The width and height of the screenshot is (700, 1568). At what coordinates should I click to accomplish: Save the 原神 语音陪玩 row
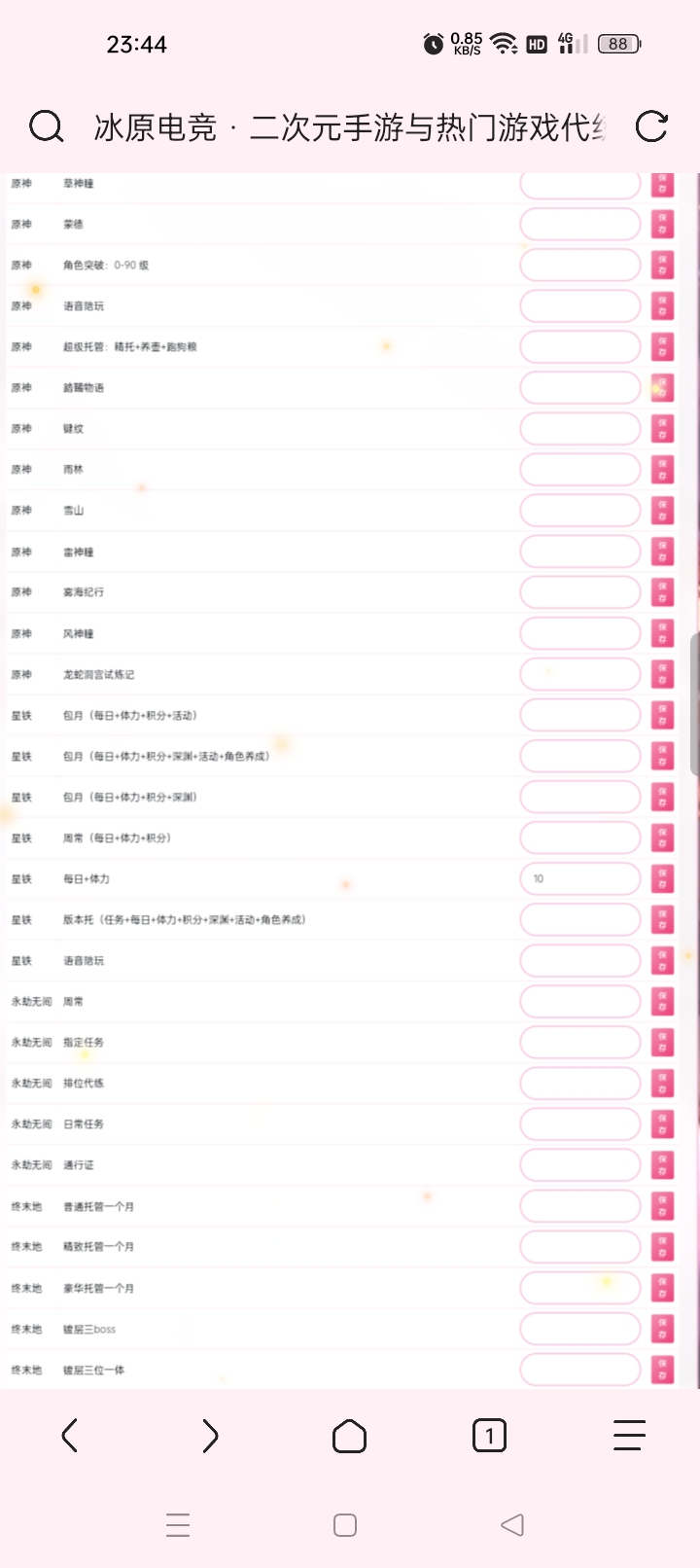(662, 305)
